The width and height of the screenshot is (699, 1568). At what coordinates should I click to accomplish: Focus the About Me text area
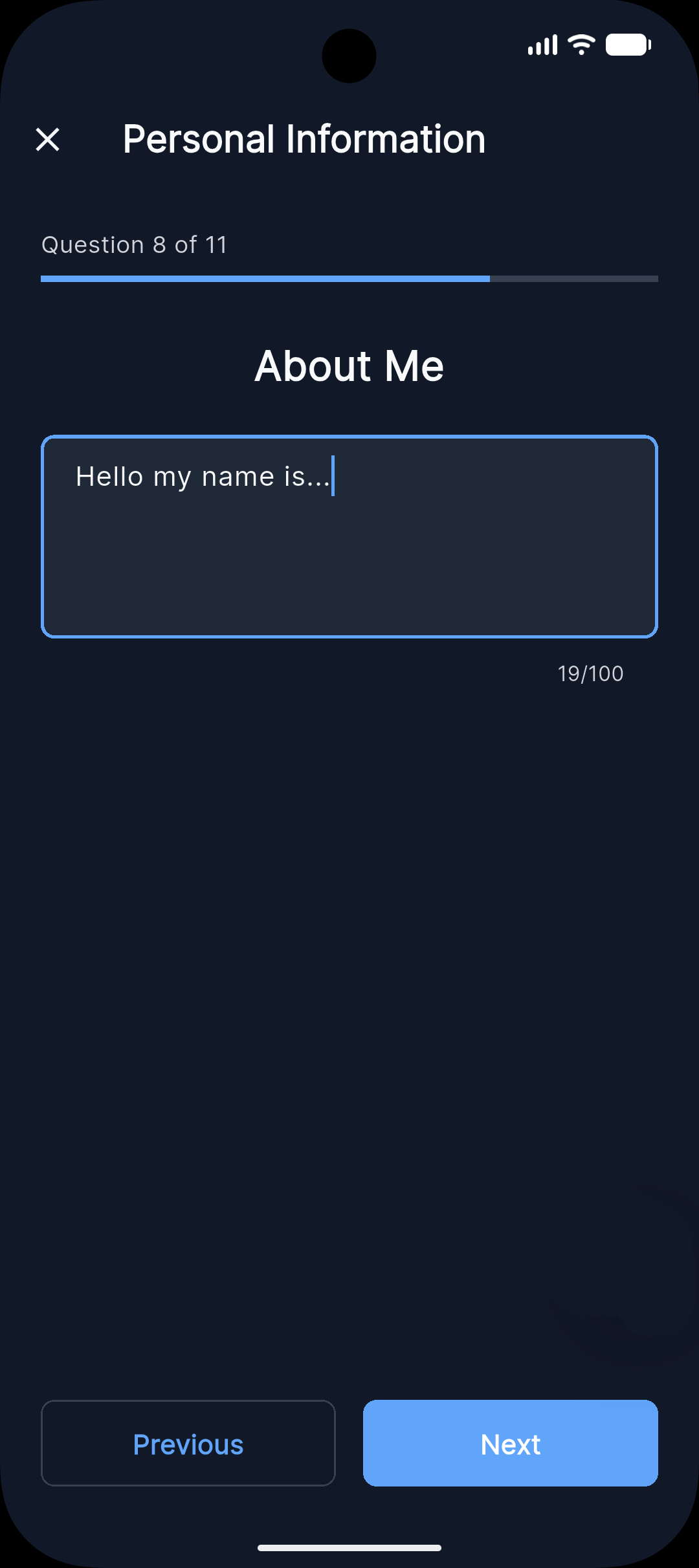pos(349,537)
